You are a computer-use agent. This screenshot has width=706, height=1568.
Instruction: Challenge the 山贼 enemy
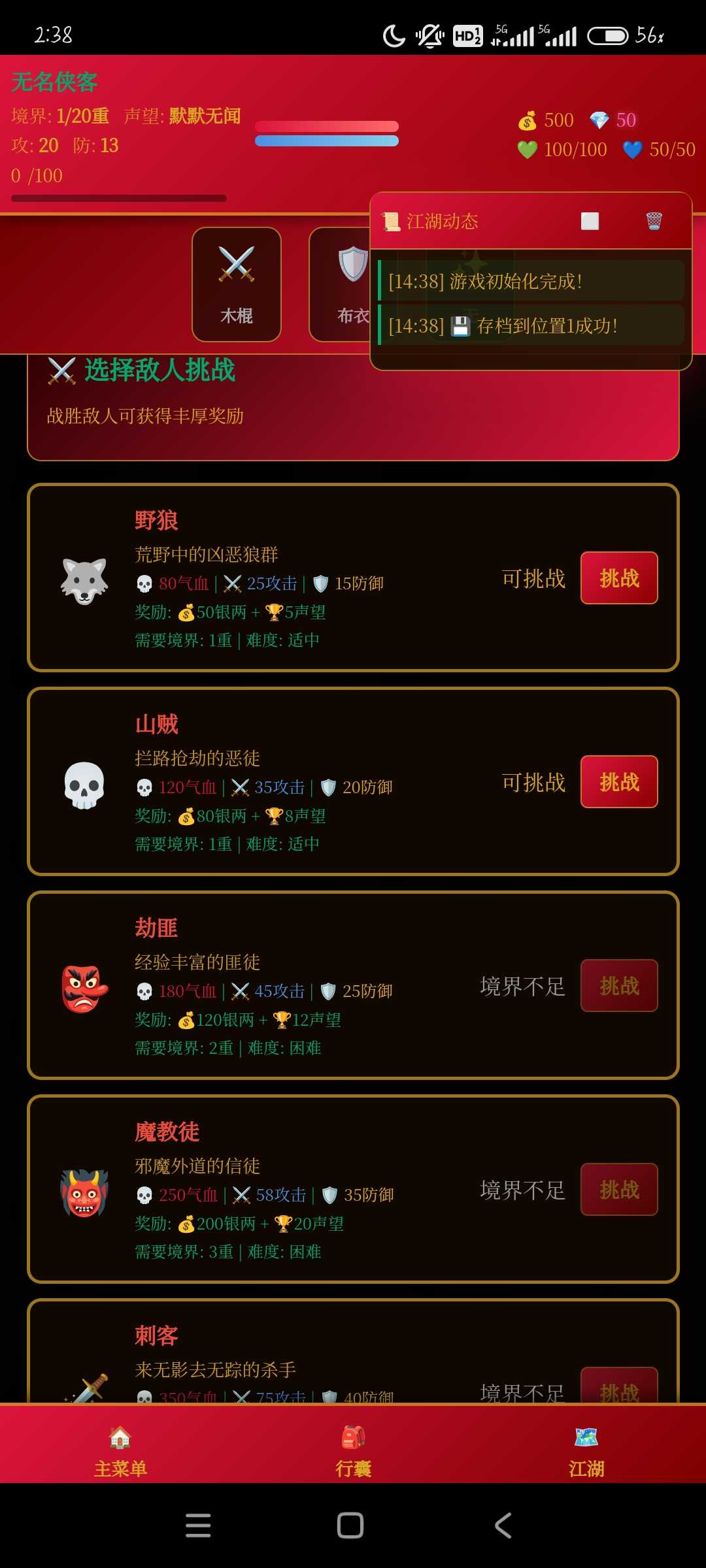tap(618, 782)
